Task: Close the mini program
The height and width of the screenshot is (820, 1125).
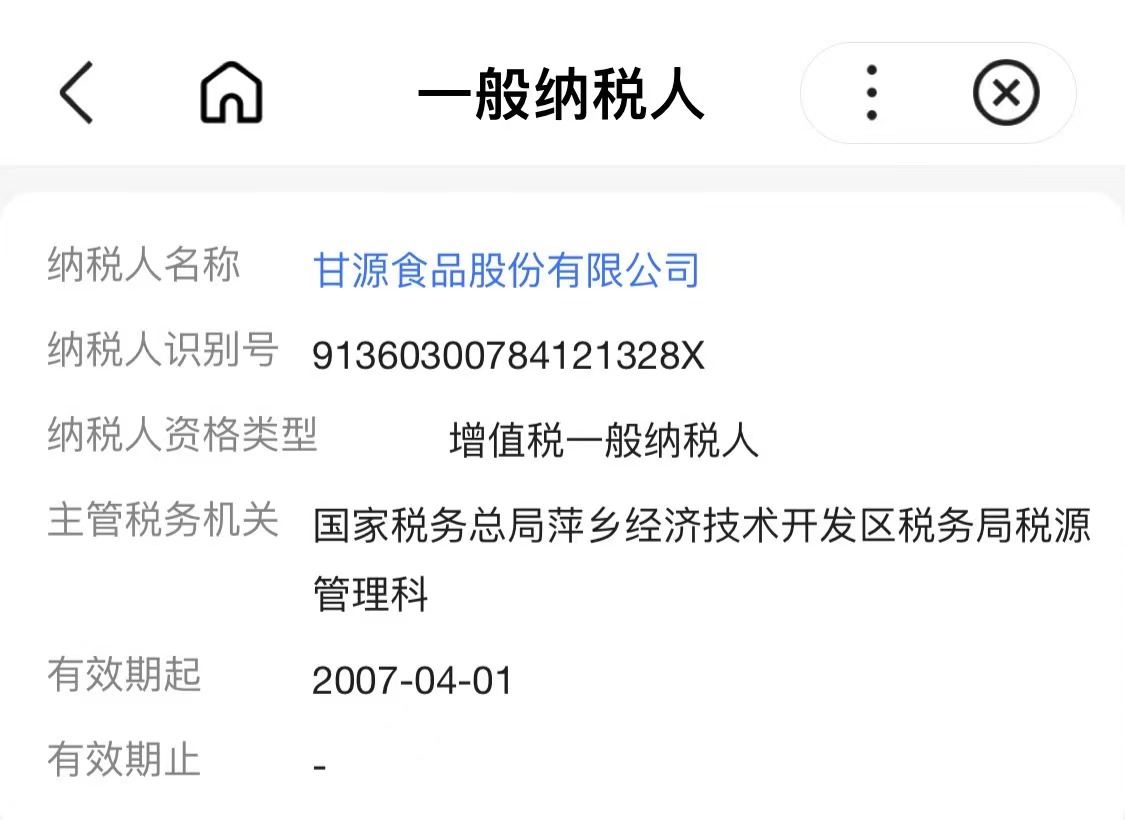Action: (1005, 93)
